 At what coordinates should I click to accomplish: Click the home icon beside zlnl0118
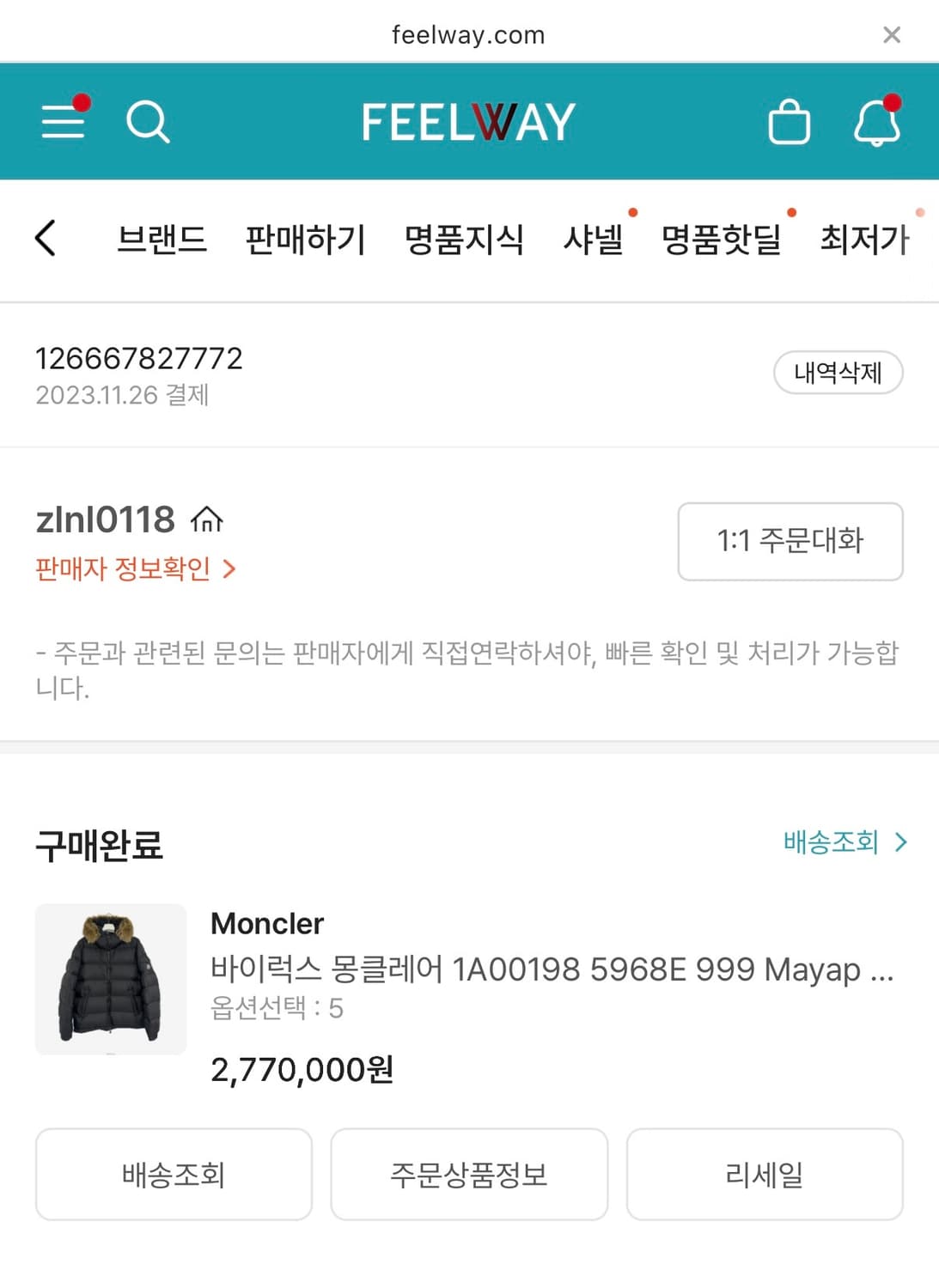209,519
